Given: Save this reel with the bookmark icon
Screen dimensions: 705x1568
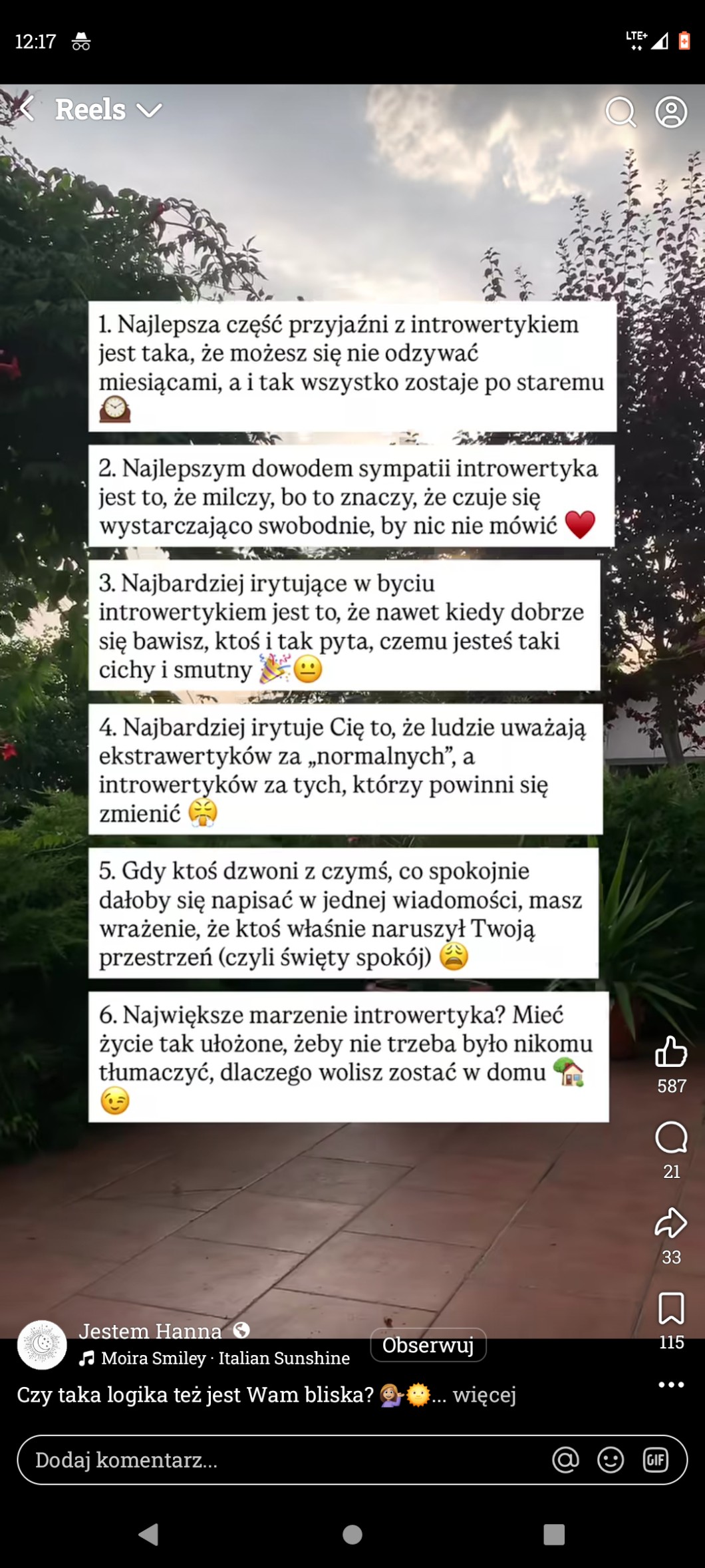Looking at the screenshot, I should [671, 1308].
